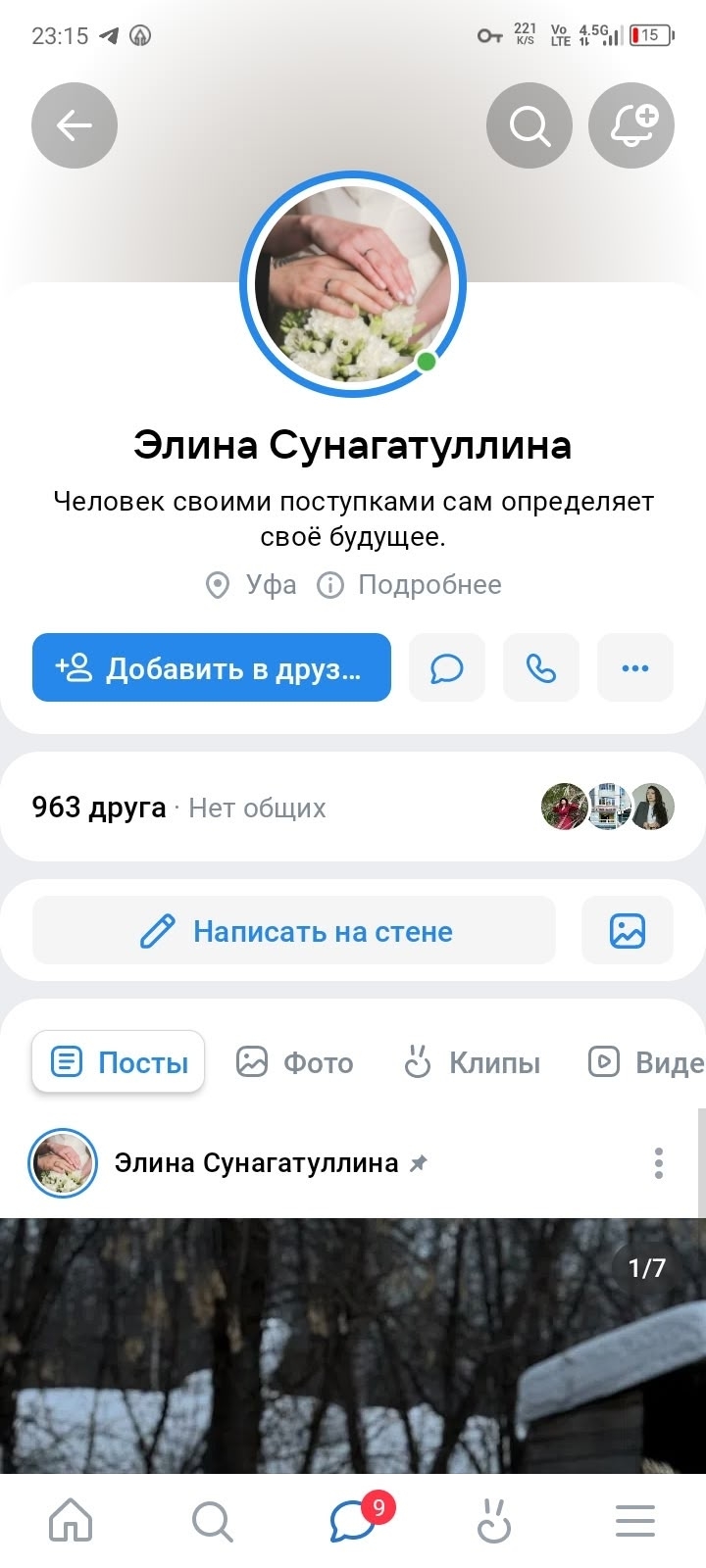Viewport: 706px width, 1568px height.
Task: Open the pinned post's three-dot menu
Action: [659, 1163]
